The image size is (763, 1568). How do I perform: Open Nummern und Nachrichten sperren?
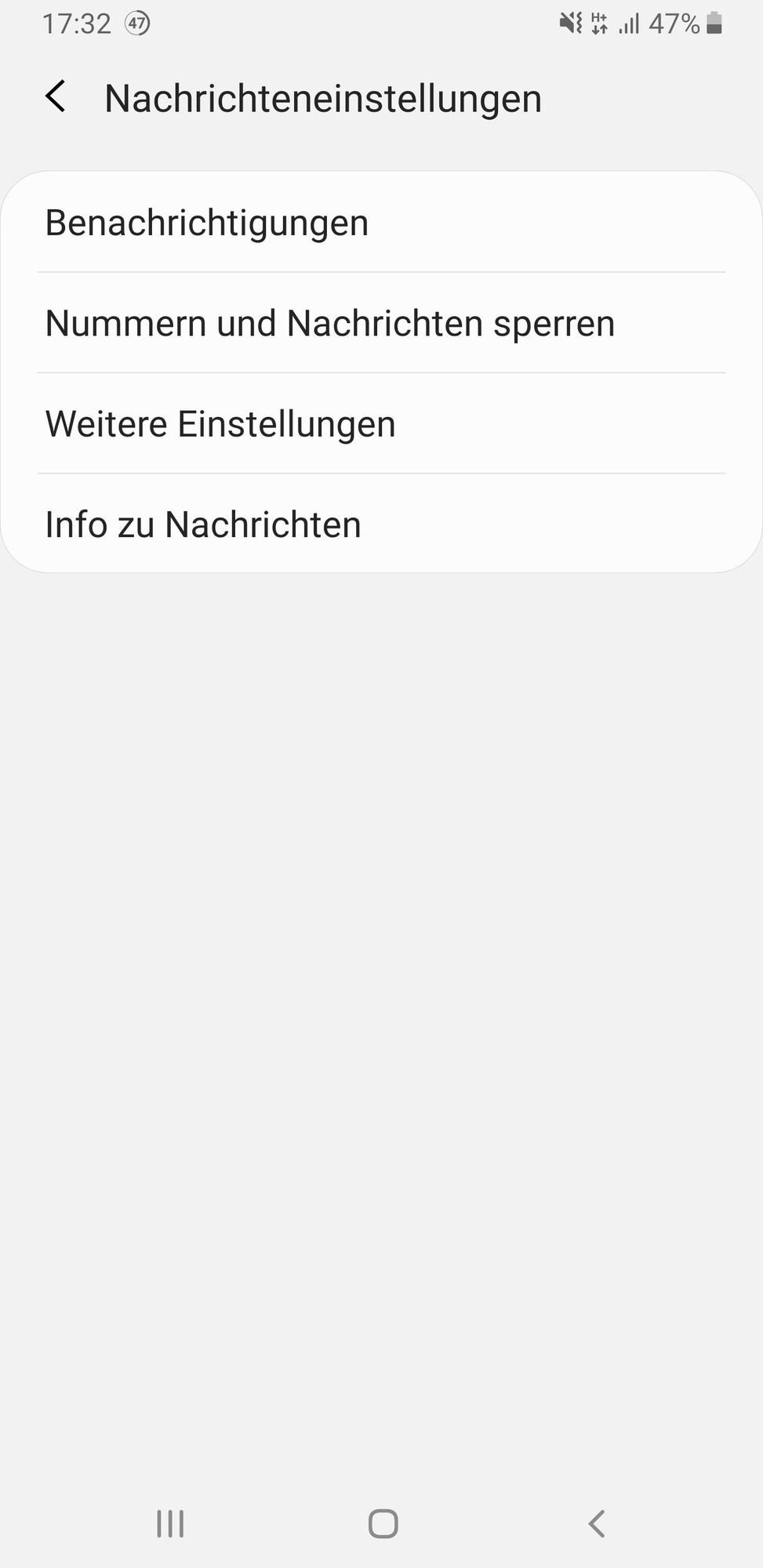[x=381, y=323]
